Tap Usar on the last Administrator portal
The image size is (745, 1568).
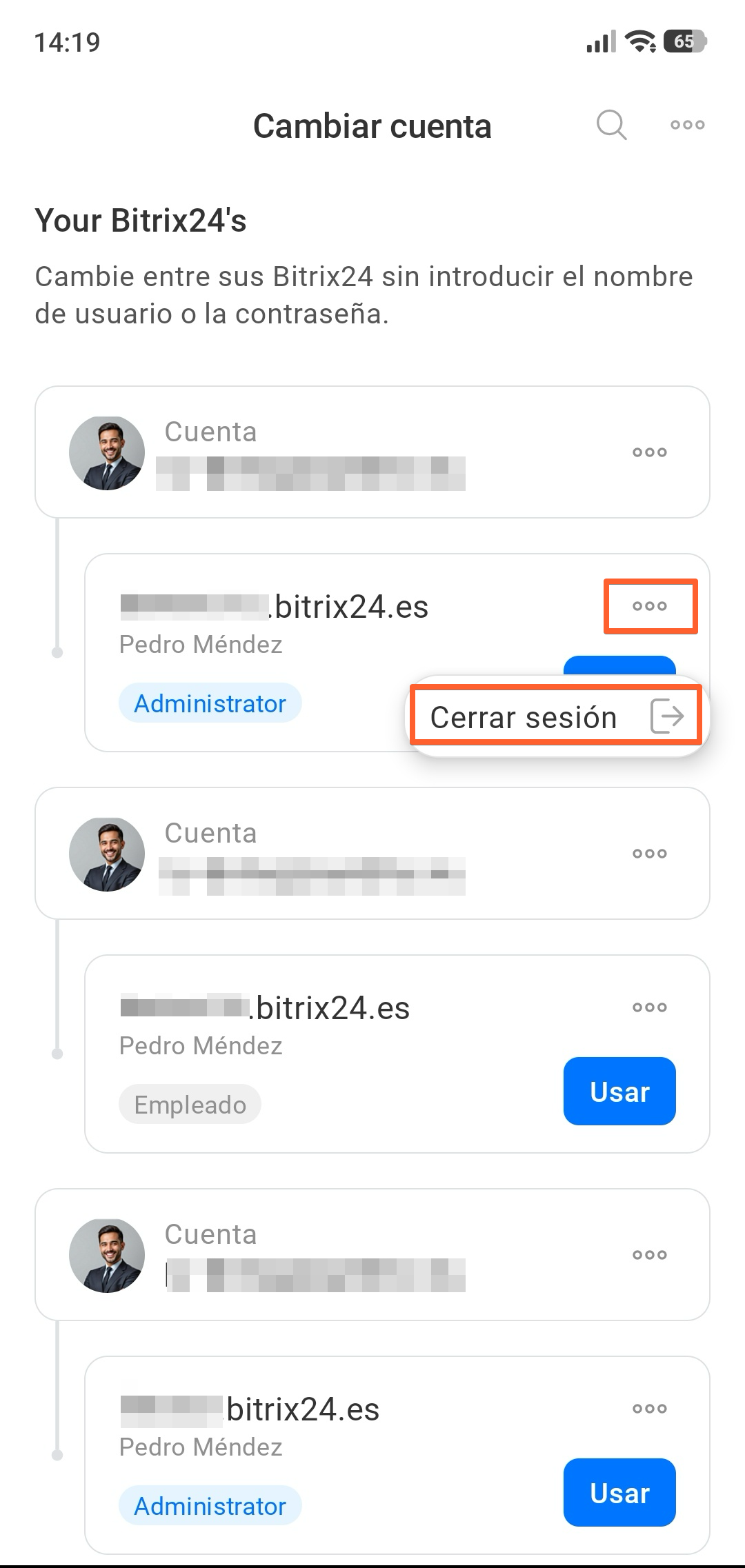[x=619, y=1493]
